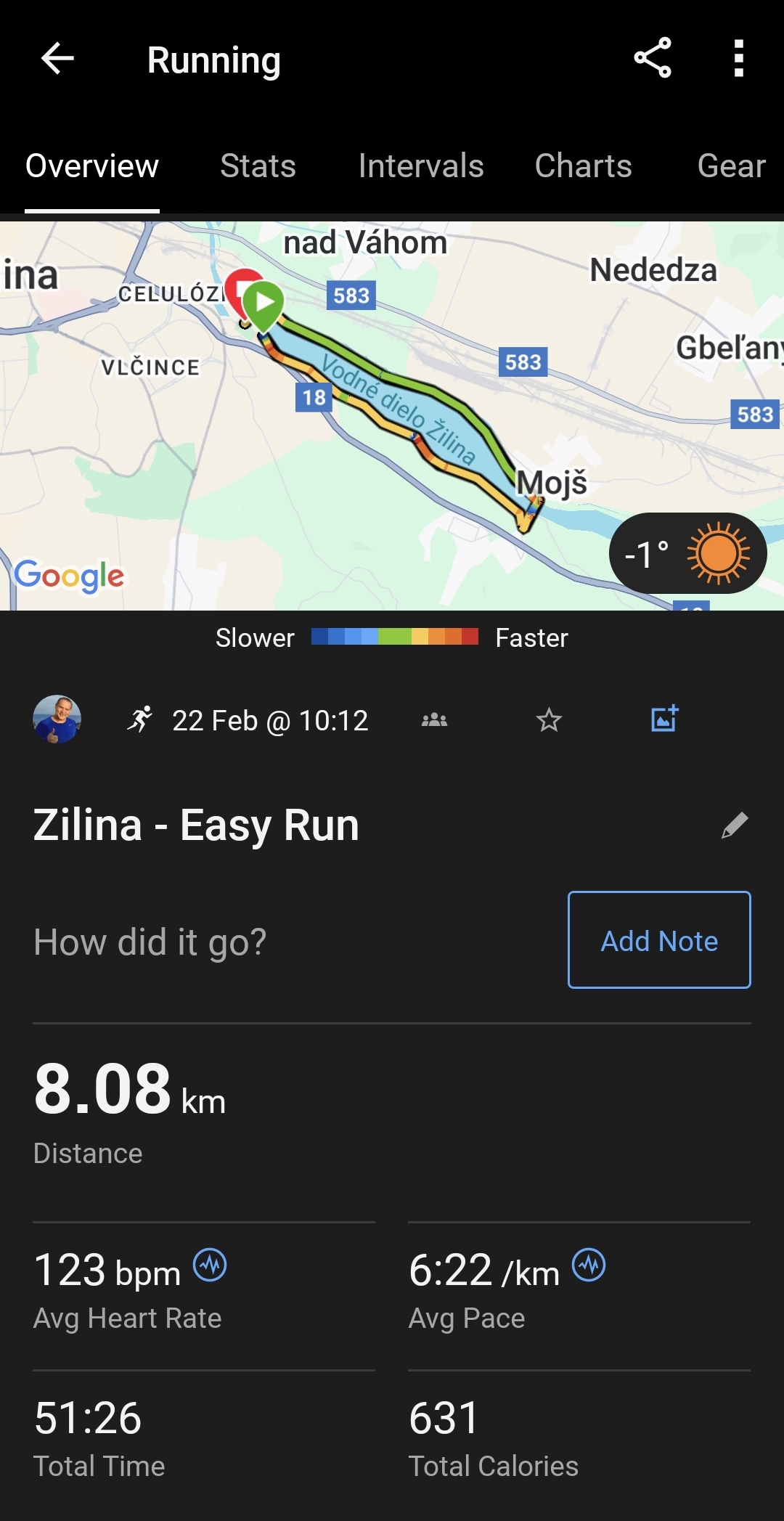
Task: Edit the activity name with pencil icon
Action: point(735,825)
